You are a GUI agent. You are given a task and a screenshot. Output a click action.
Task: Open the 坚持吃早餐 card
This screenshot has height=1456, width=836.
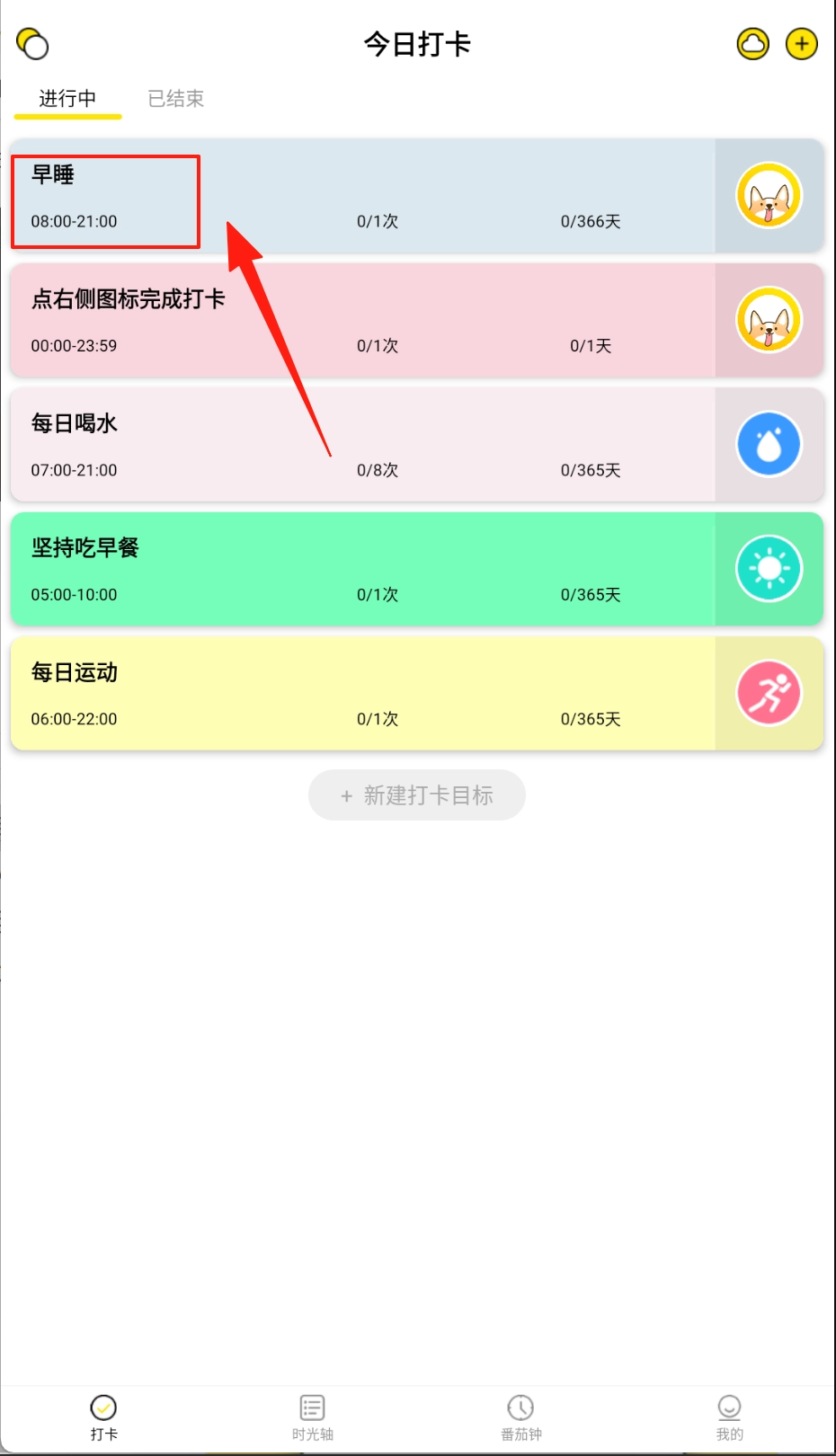(x=360, y=569)
